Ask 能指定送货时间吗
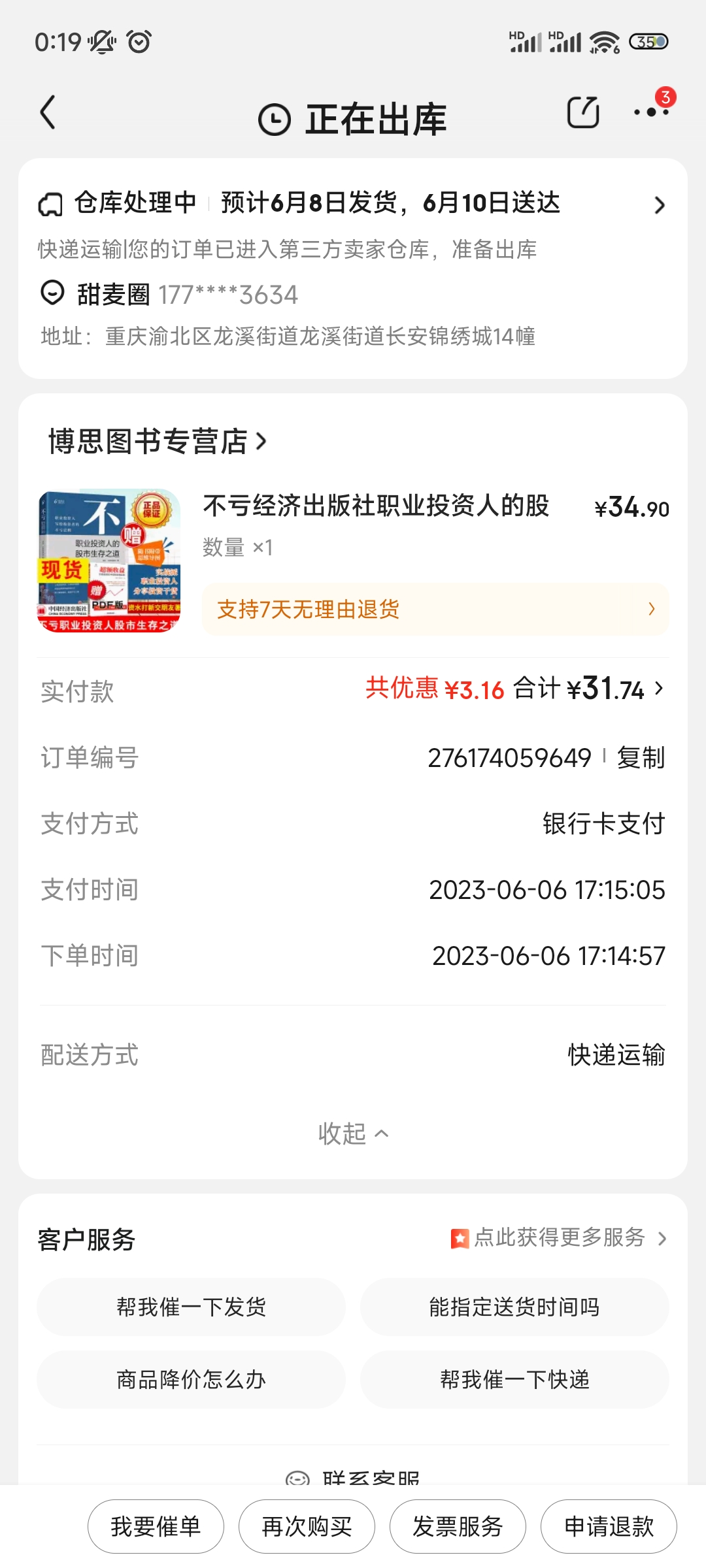706x1568 pixels. coord(514,1307)
